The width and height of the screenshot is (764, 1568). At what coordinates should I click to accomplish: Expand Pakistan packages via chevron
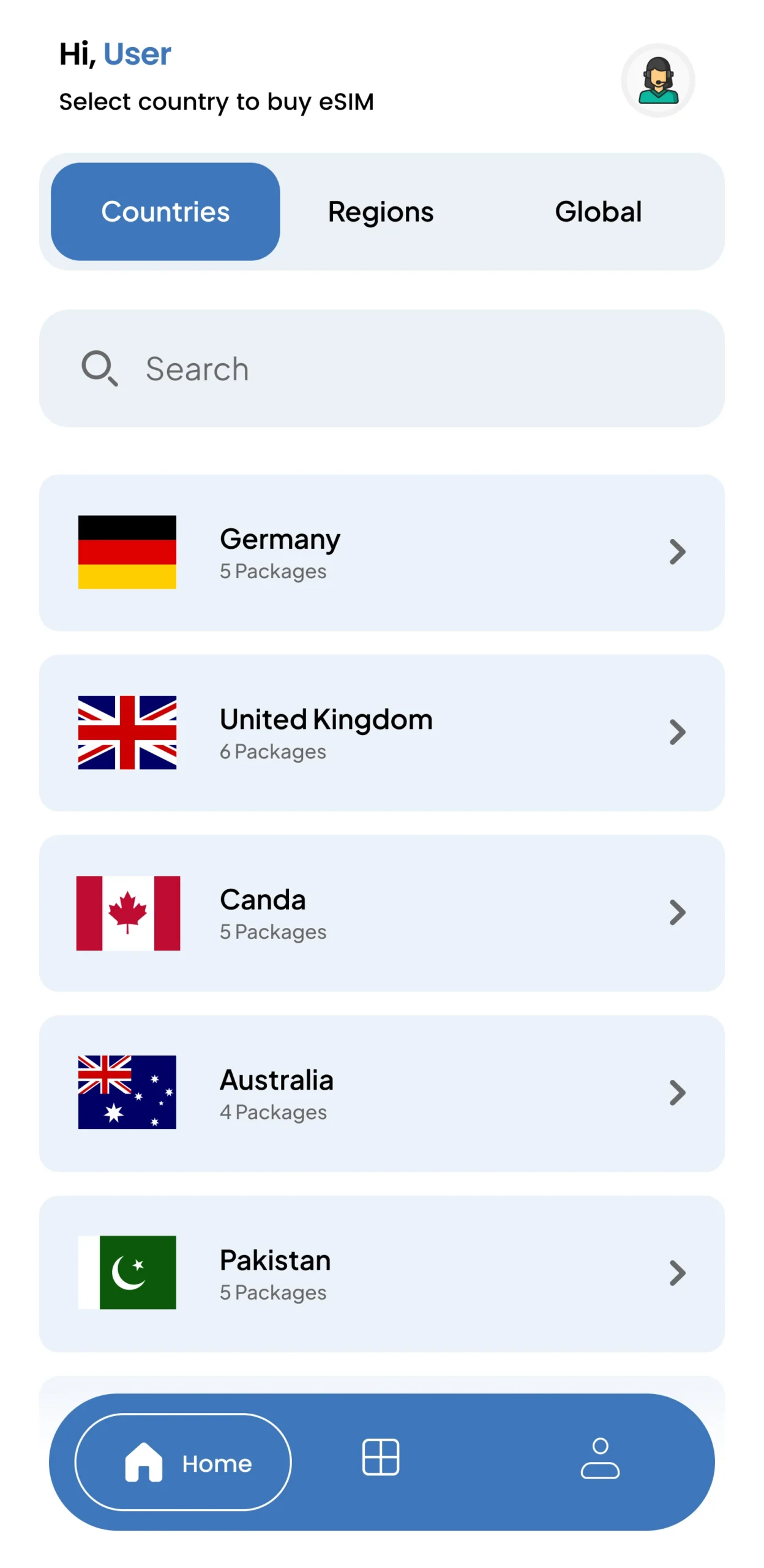pyautogui.click(x=676, y=1273)
